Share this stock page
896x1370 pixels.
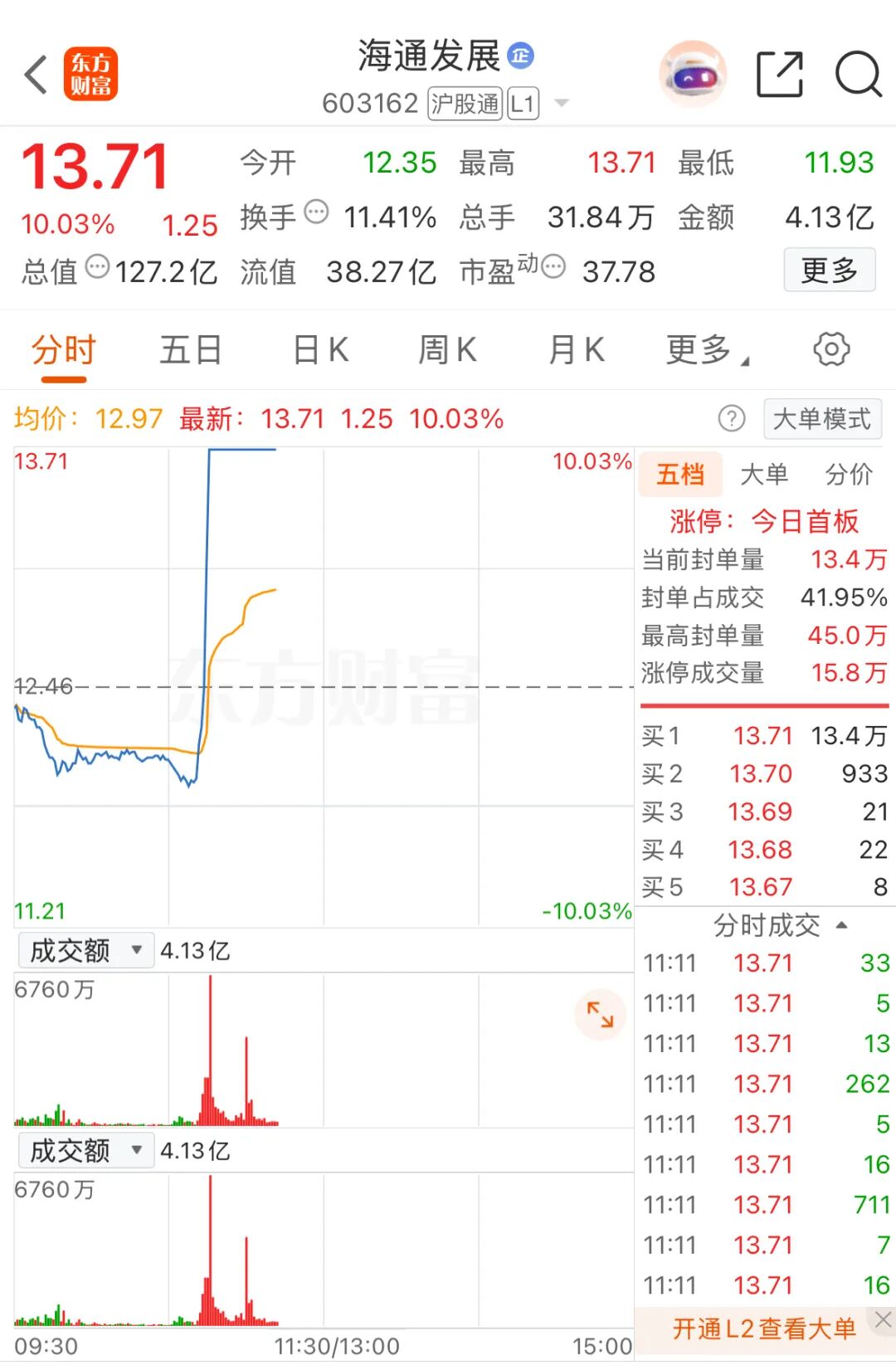pyautogui.click(x=780, y=75)
